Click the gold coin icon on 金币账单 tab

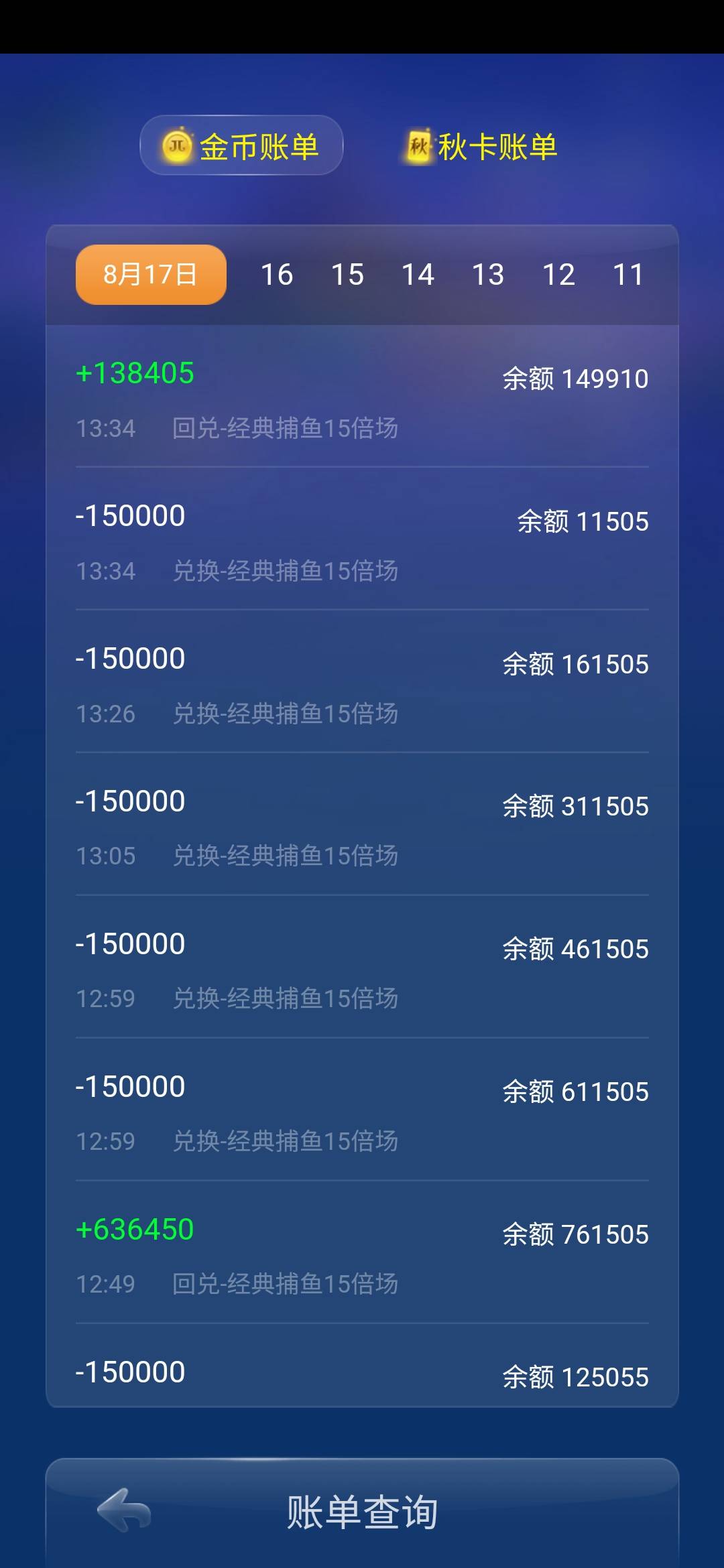pyautogui.click(x=178, y=146)
